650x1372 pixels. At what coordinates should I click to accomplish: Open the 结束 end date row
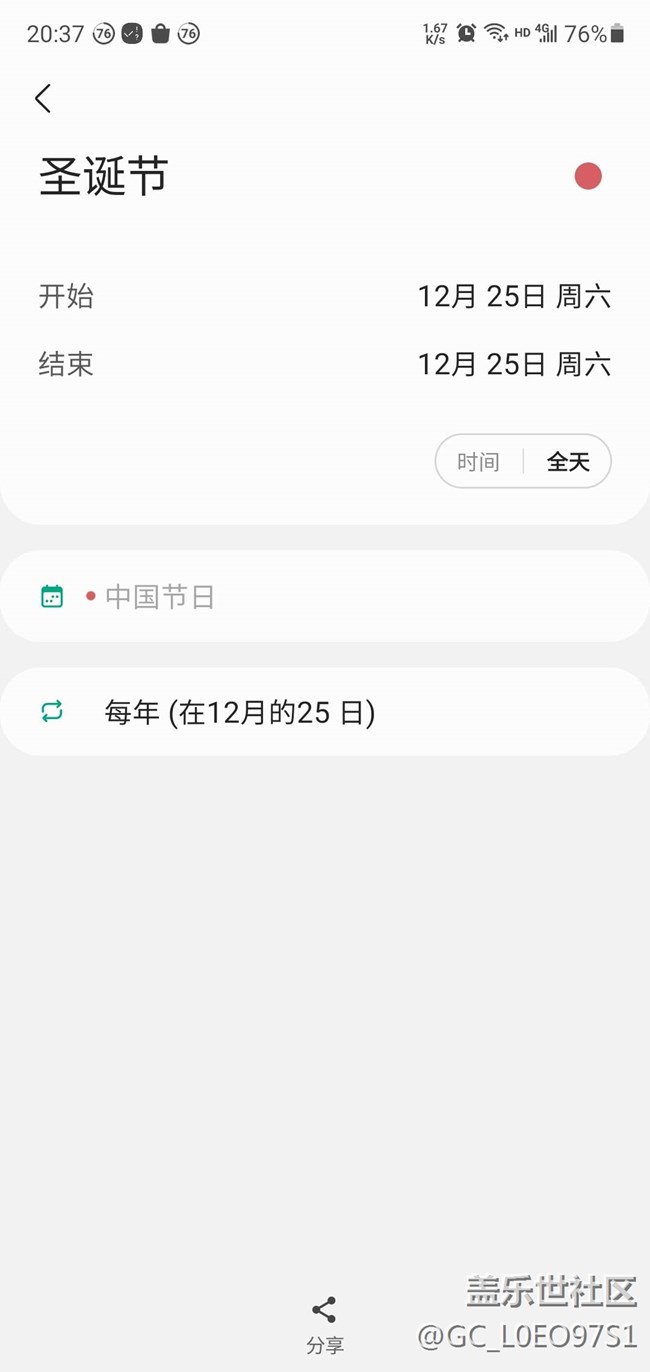pyautogui.click(x=324, y=364)
